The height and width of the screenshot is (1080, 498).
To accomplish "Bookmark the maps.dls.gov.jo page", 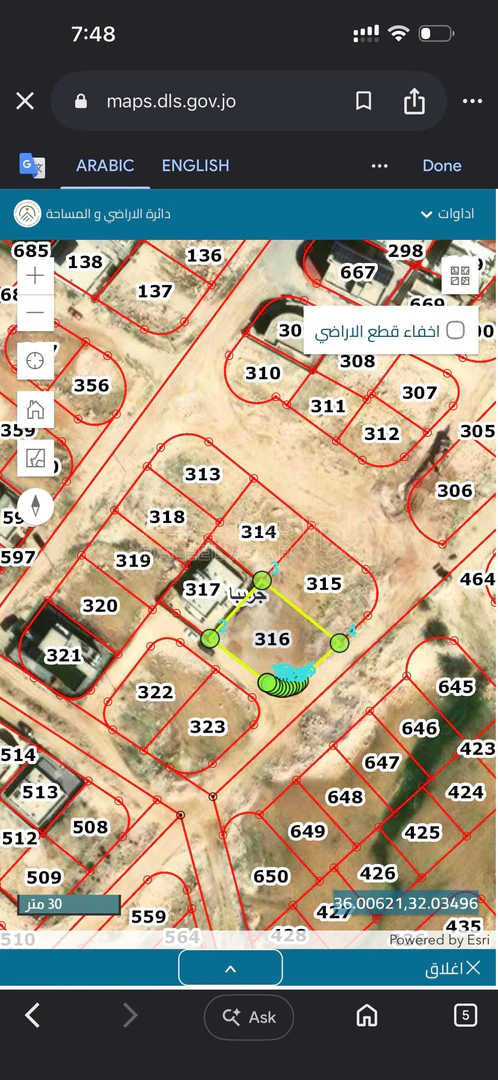I will [x=364, y=102].
